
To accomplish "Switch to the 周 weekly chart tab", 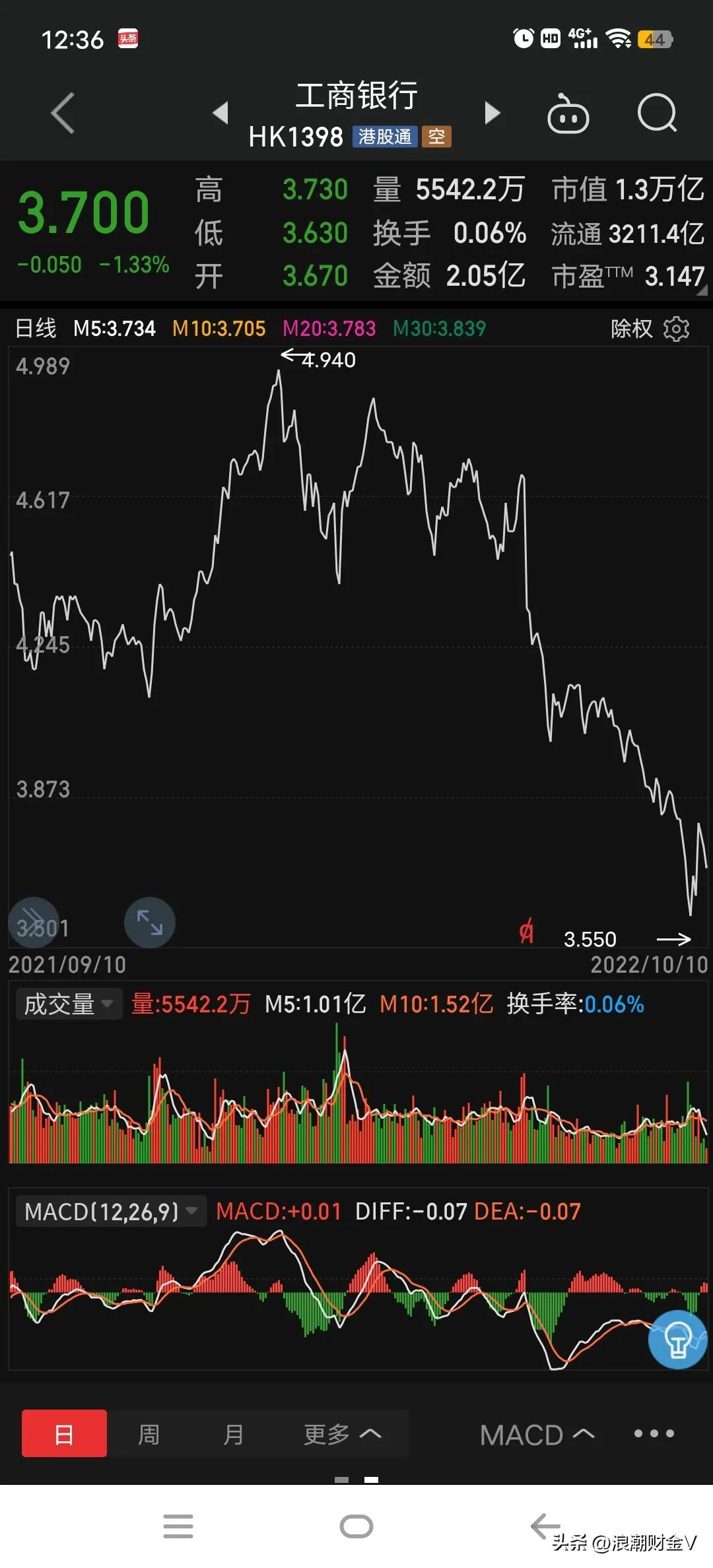I will (x=149, y=1433).
